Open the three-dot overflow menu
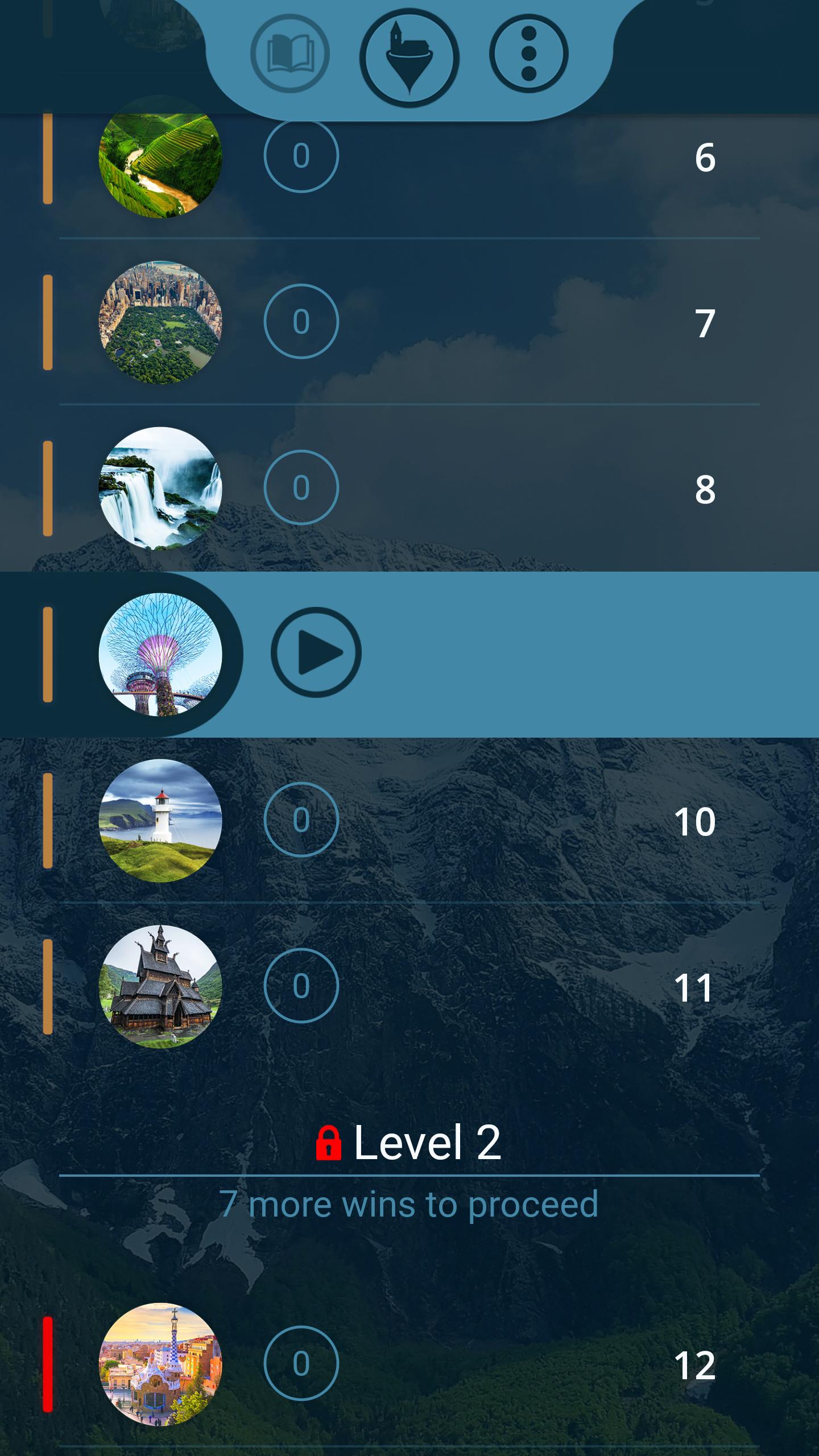 coord(529,54)
